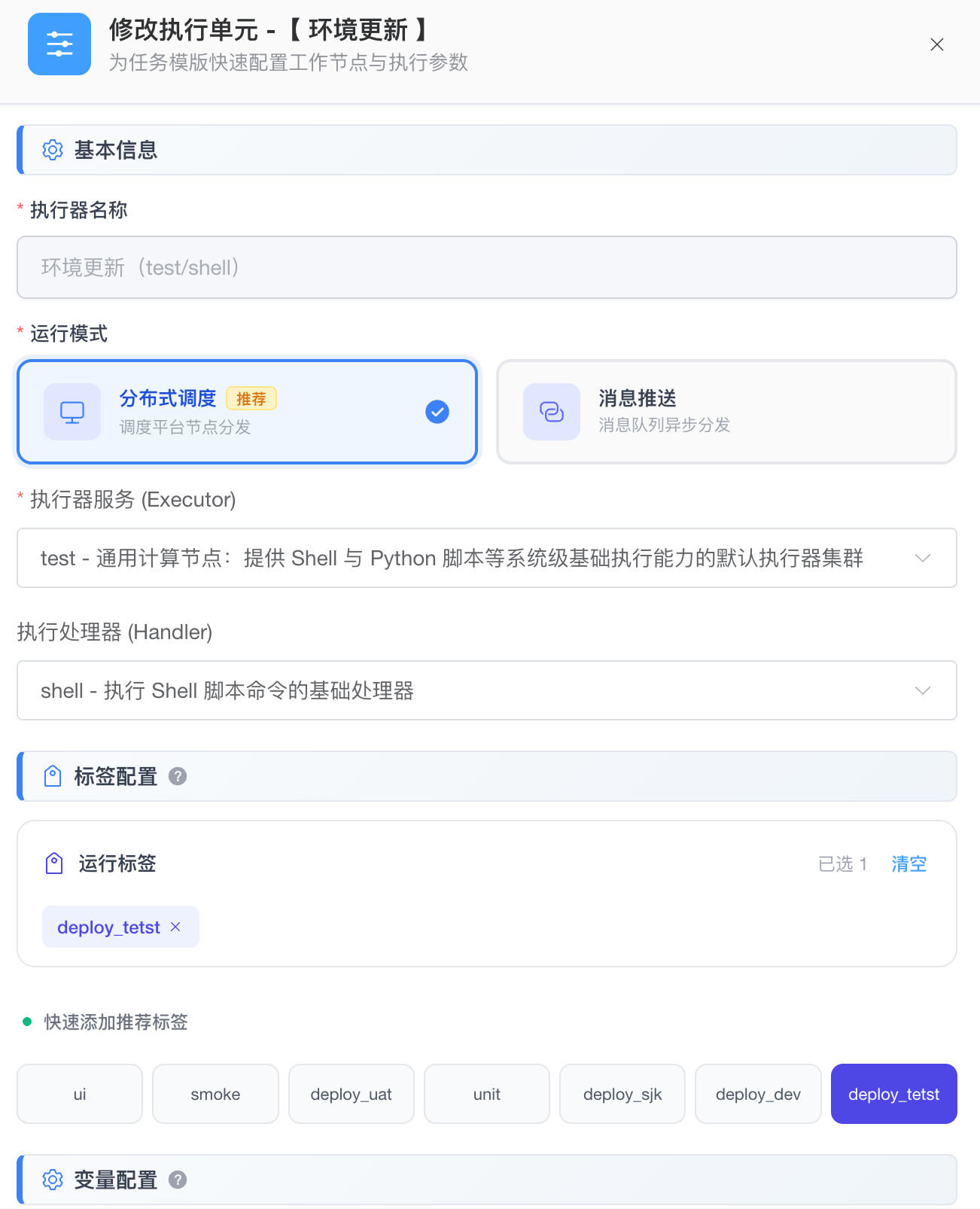Tap the 执行器名称 input field

[486, 267]
